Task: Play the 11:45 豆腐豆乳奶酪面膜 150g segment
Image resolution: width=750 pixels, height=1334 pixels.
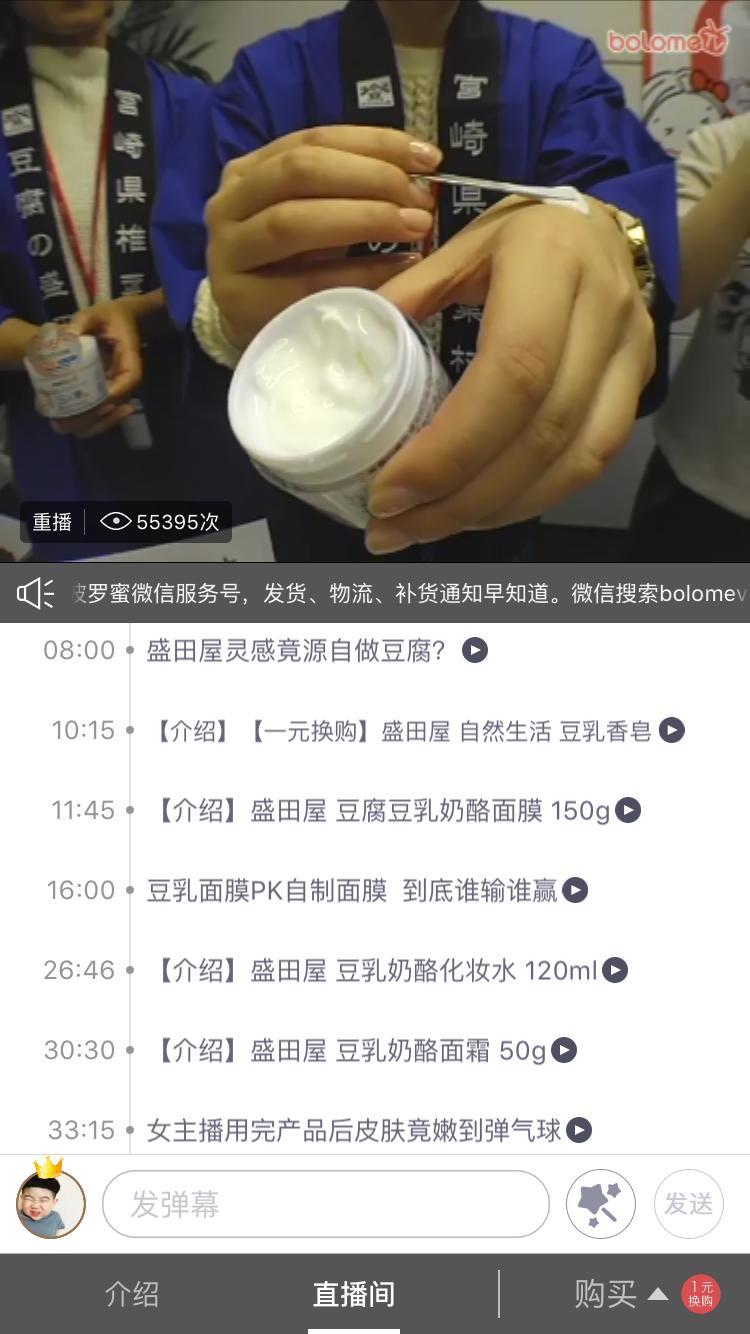Action: point(628,810)
